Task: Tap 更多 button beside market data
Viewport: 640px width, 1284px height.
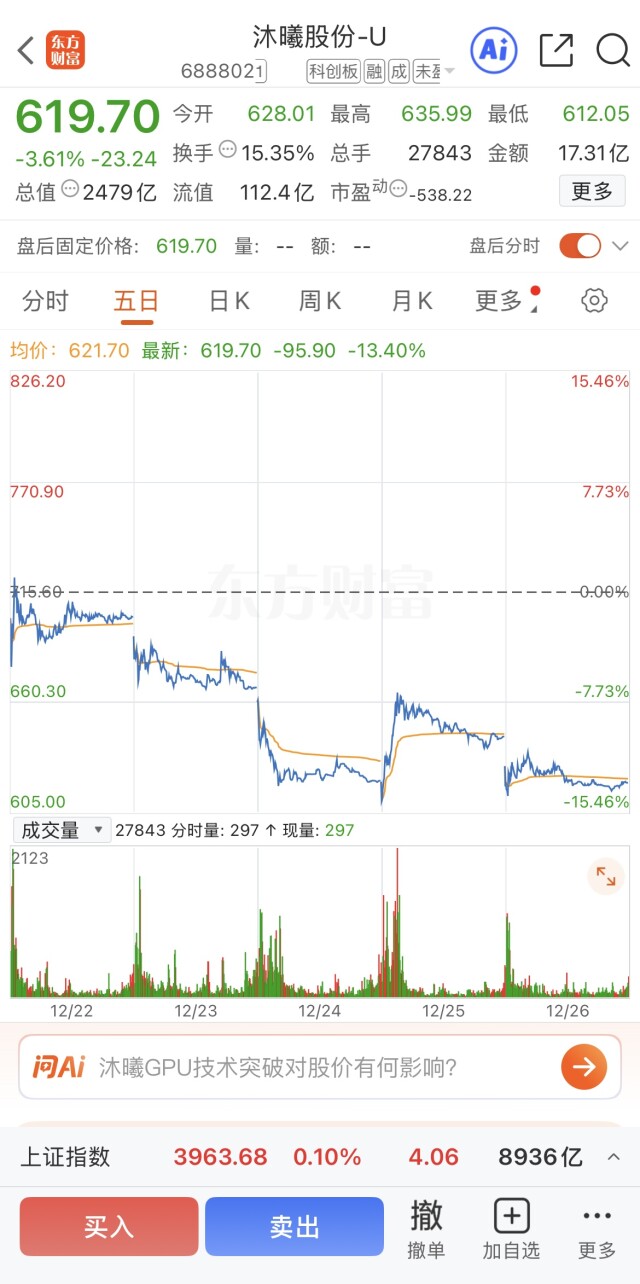Action: (x=592, y=191)
